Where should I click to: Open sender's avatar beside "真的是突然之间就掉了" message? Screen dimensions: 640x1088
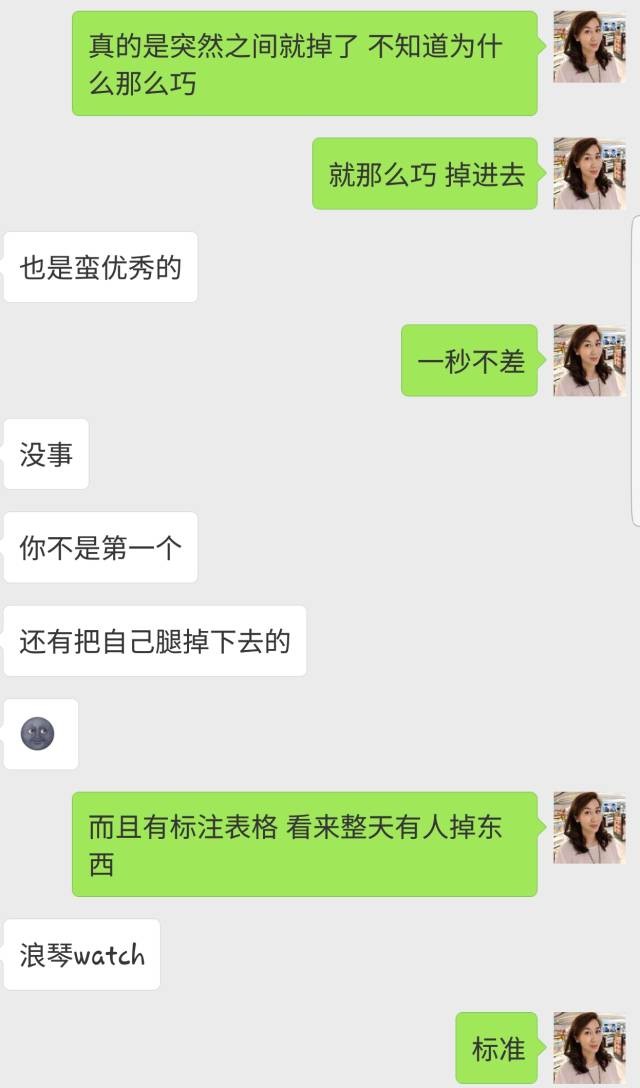coord(589,47)
